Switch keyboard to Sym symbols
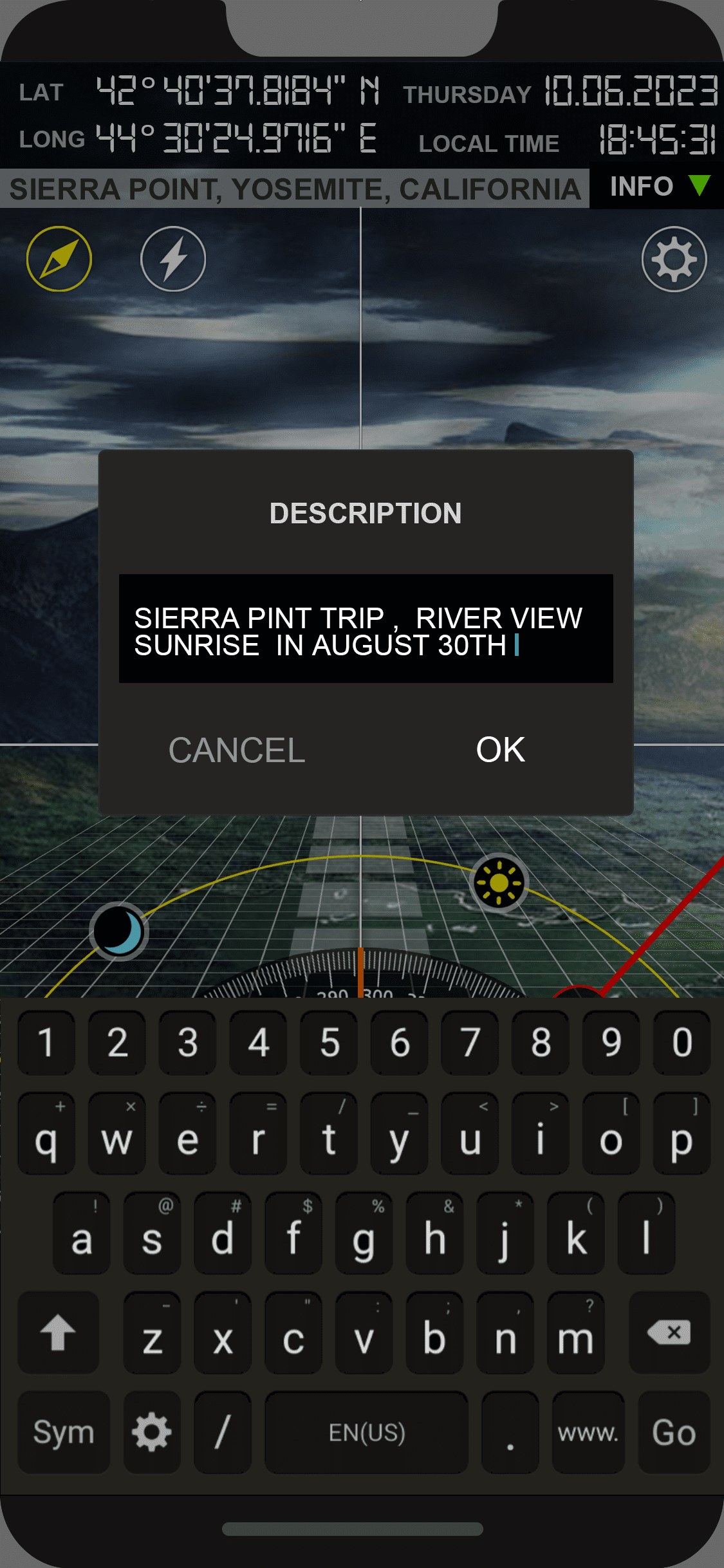The width and height of the screenshot is (724, 1568). click(x=64, y=1433)
